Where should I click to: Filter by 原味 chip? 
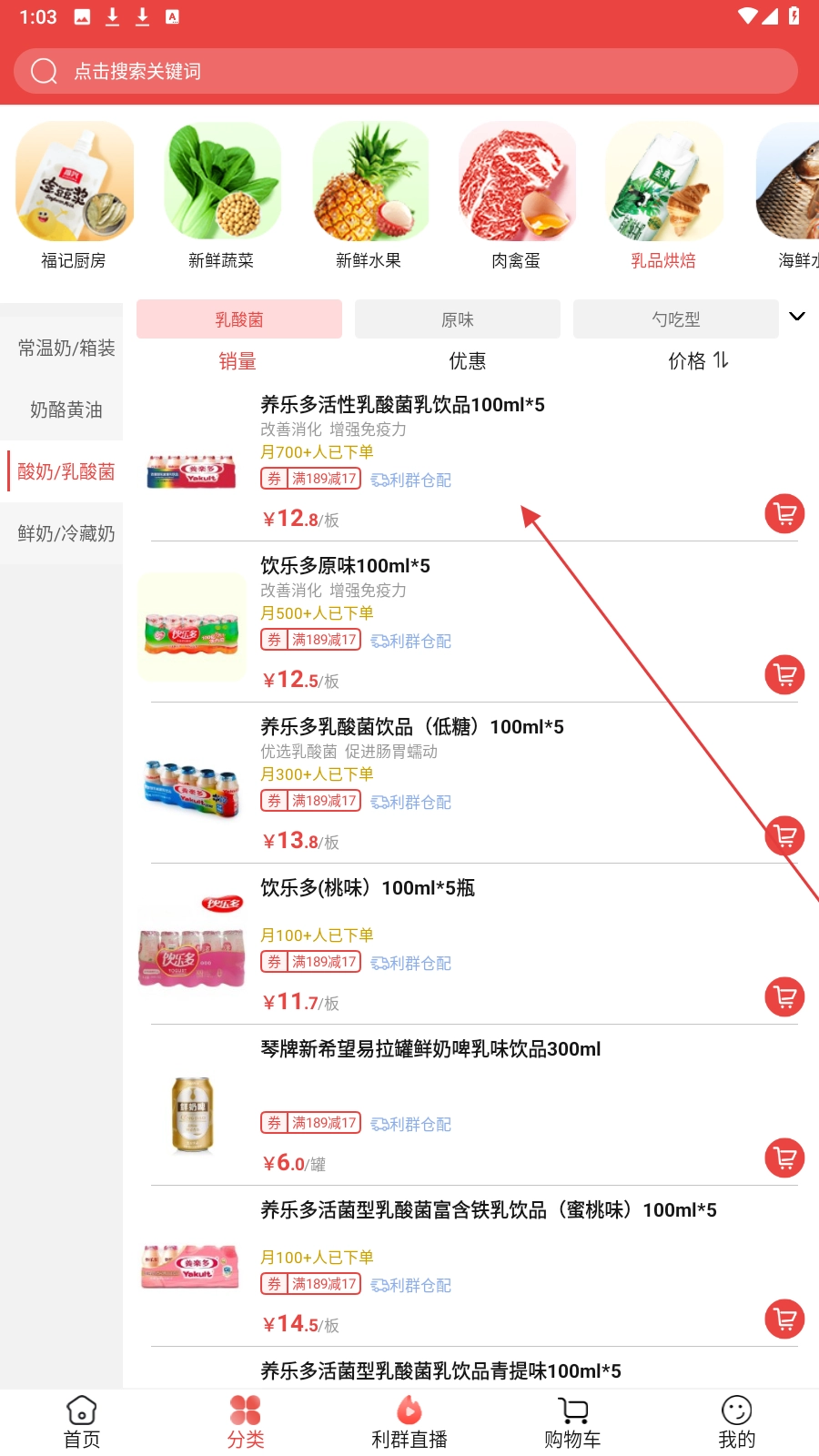(x=457, y=319)
